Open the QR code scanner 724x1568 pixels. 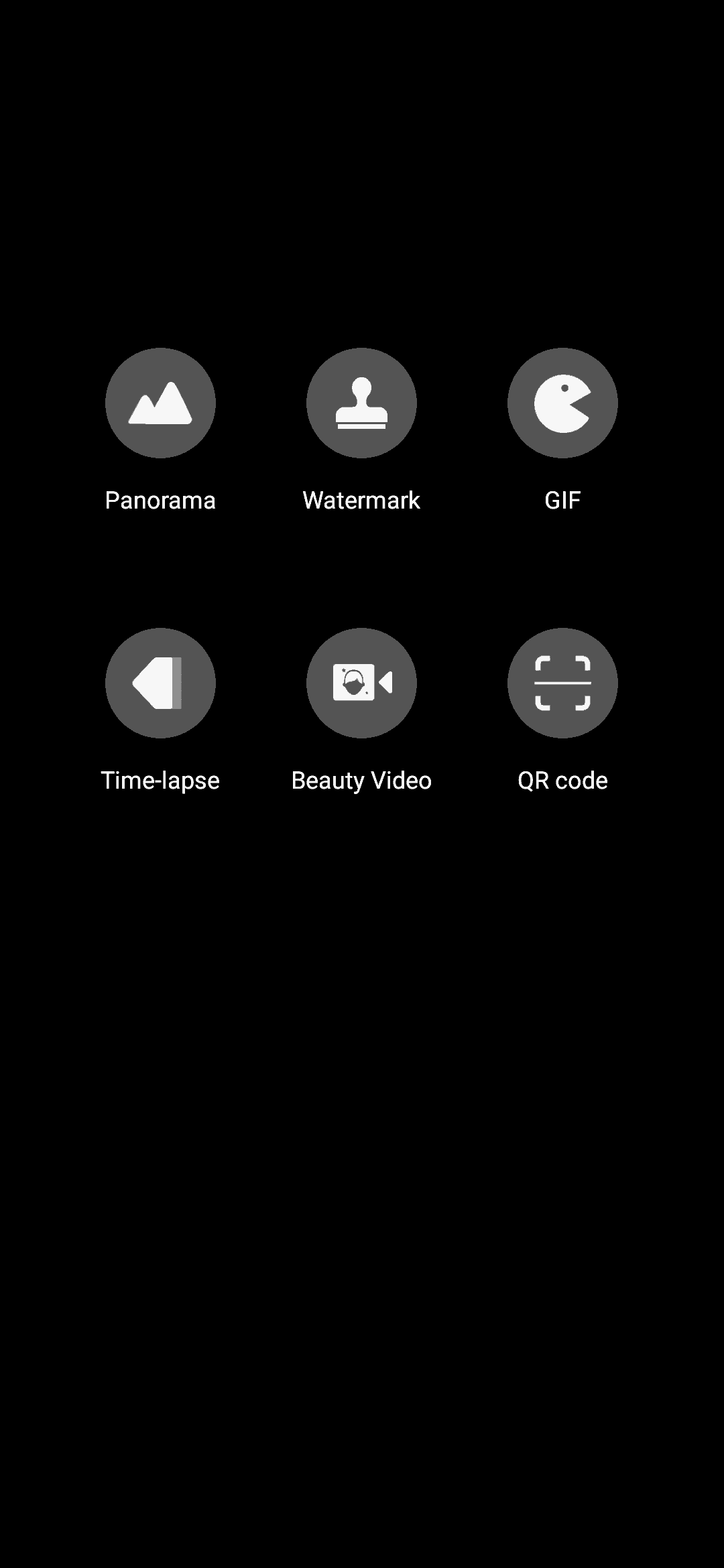coord(562,683)
